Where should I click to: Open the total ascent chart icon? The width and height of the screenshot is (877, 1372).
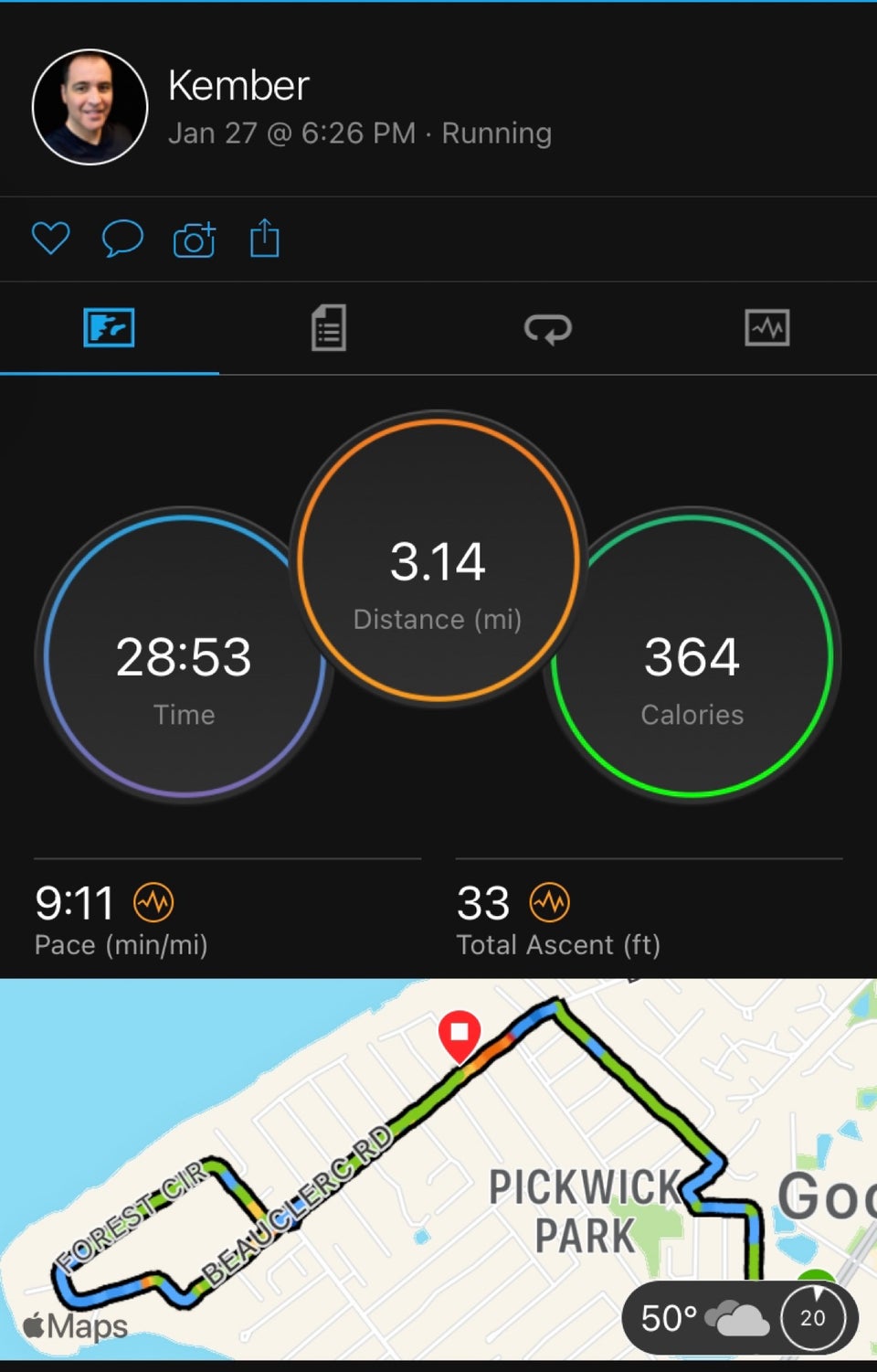pos(550,903)
